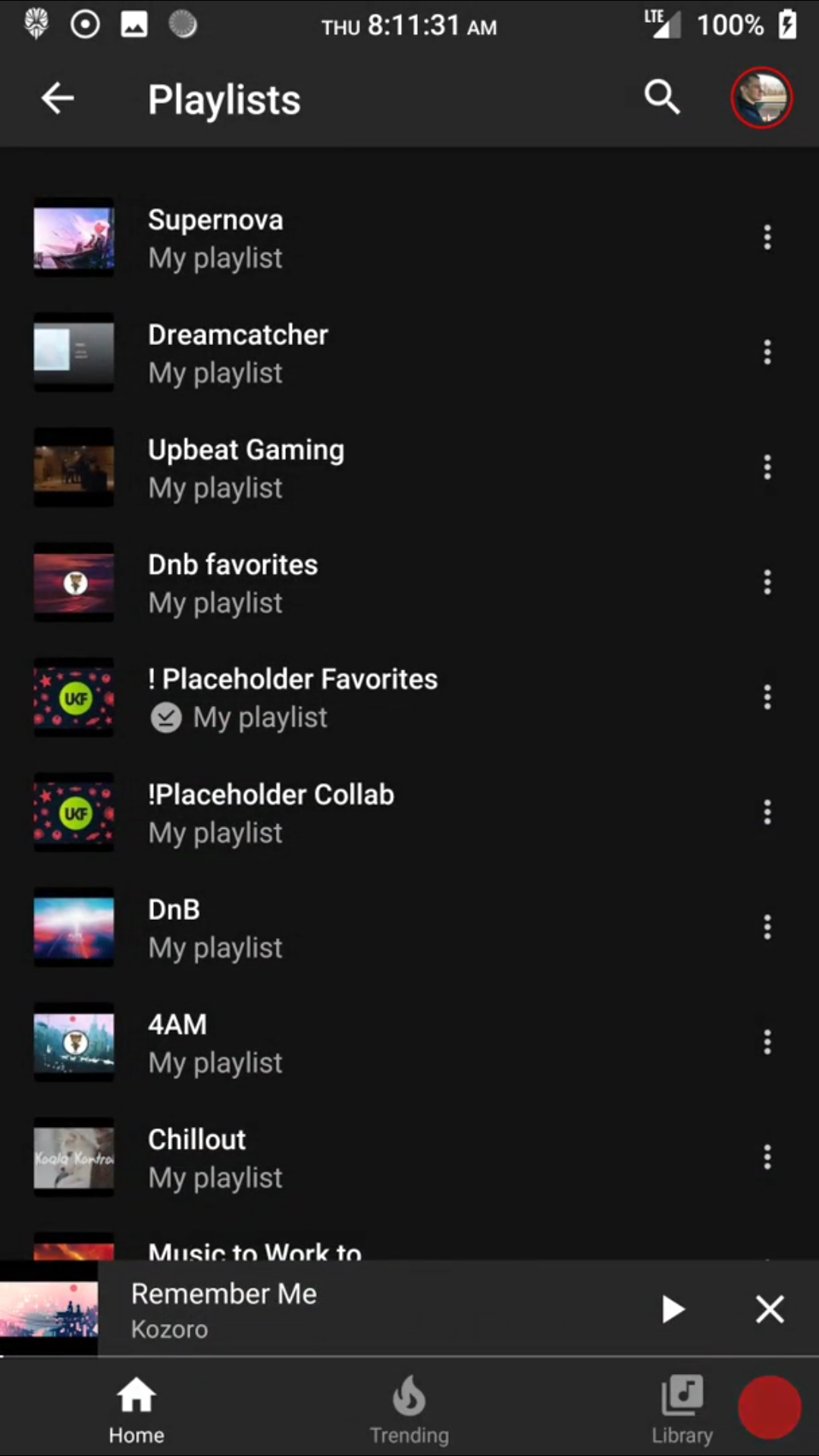Open options menu for Chillout playlist
The image size is (819, 1456).
click(767, 1157)
